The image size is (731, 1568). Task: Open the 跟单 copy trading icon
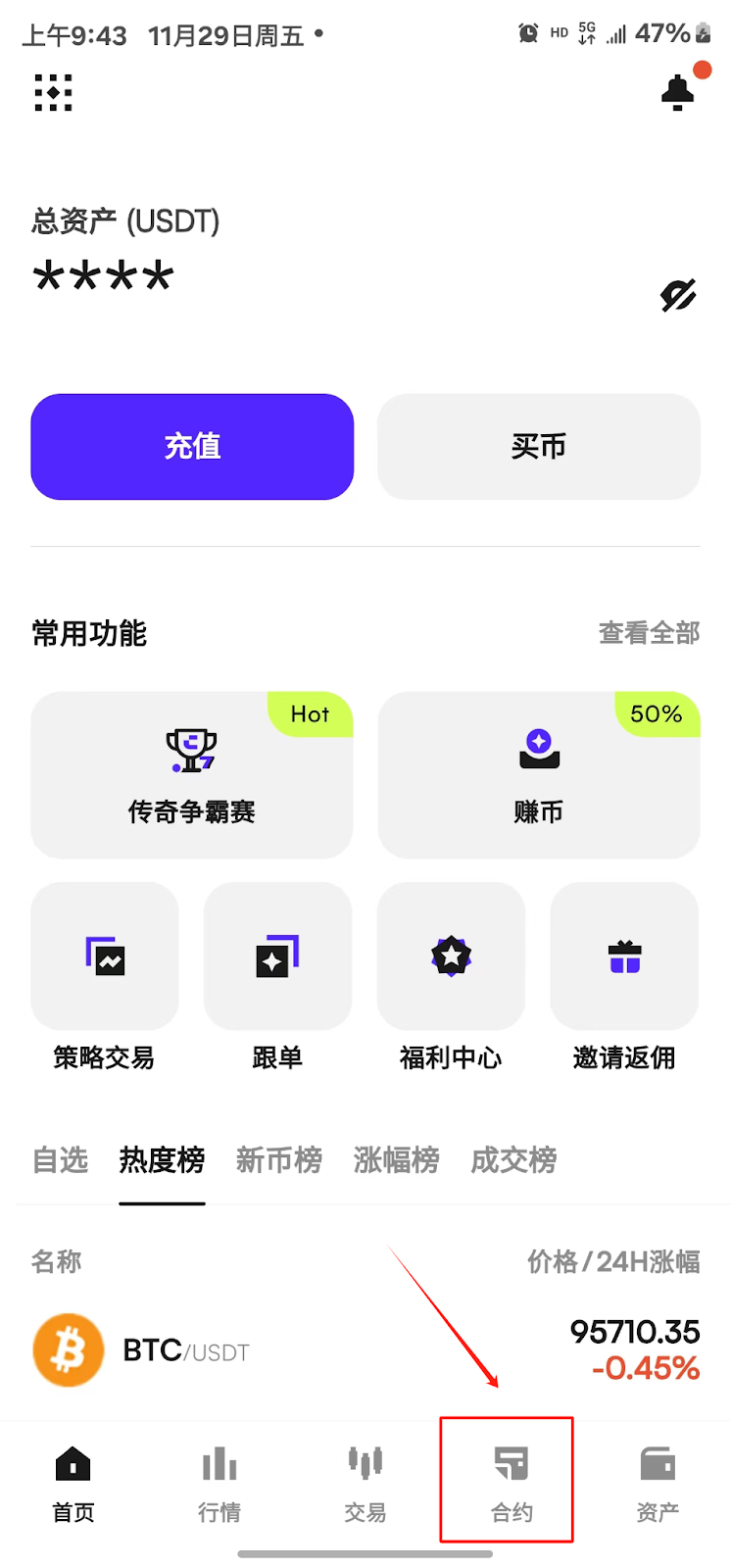point(277,956)
